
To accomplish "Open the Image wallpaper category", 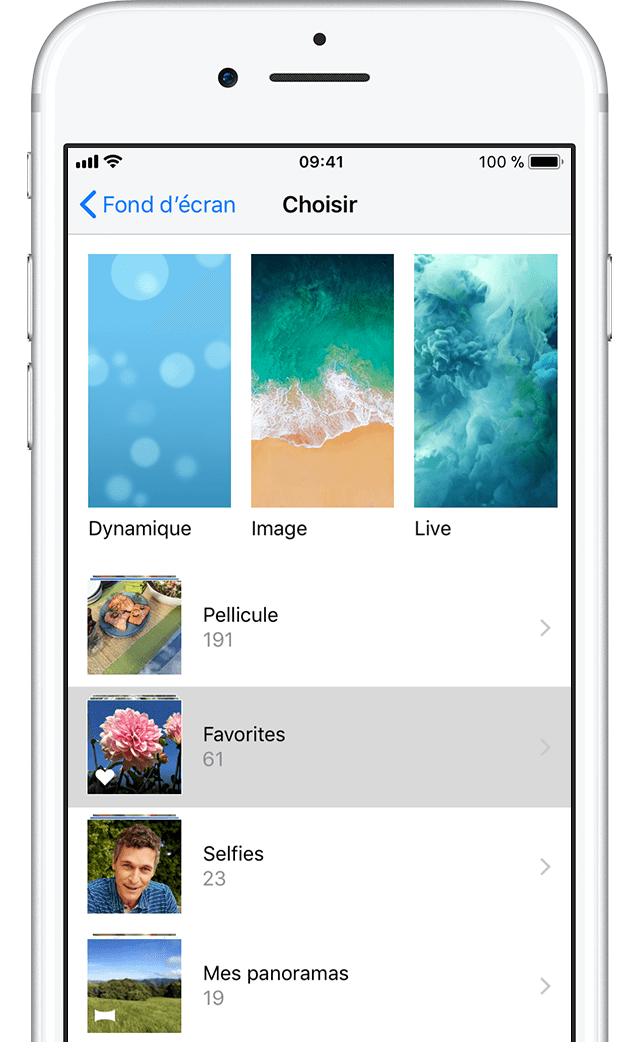I will (322, 381).
